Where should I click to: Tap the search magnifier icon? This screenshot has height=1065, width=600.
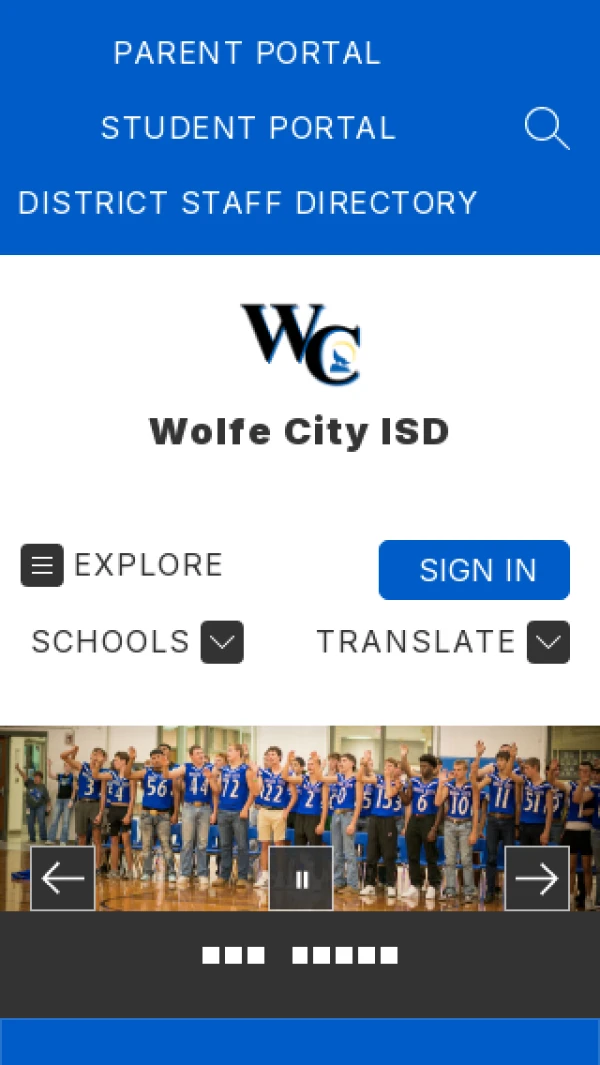tap(546, 129)
